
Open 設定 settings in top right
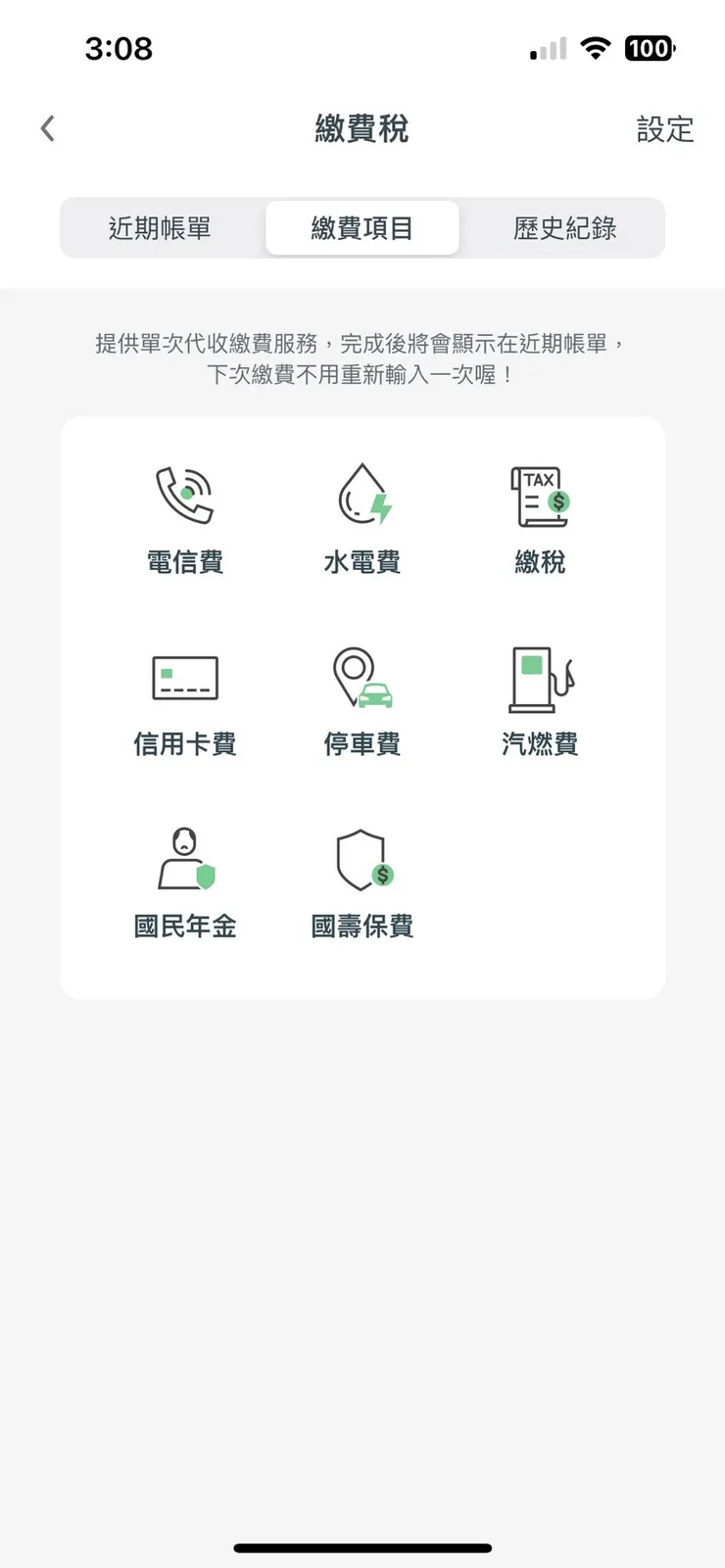666,128
